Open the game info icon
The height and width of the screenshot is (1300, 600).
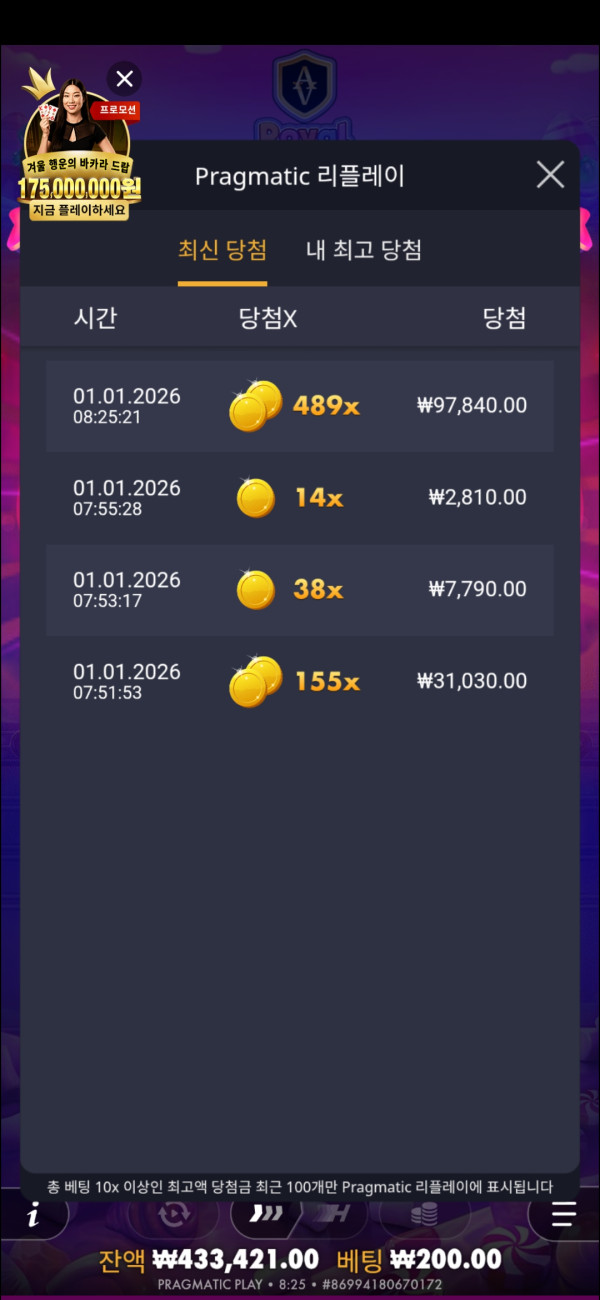[x=34, y=1216]
